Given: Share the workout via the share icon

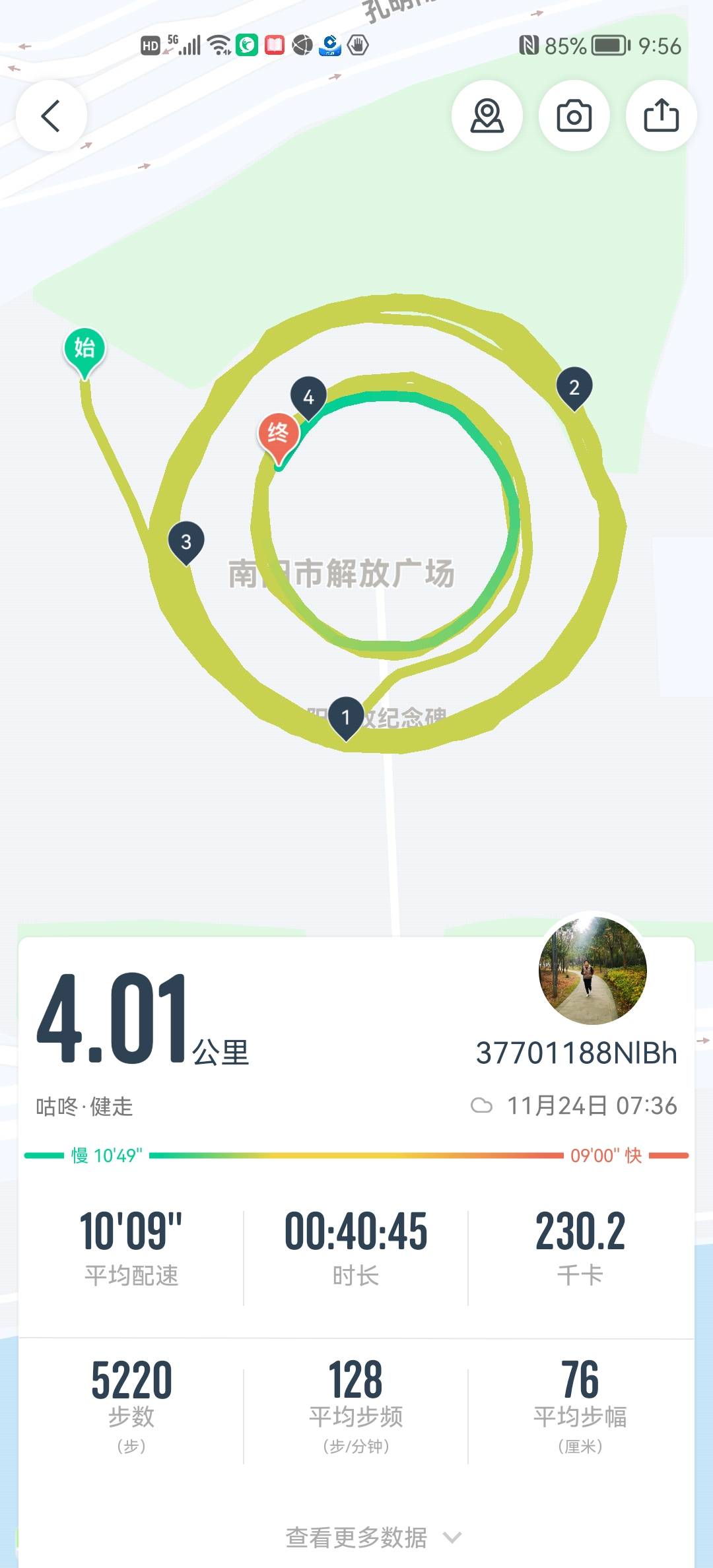Looking at the screenshot, I should click(660, 115).
